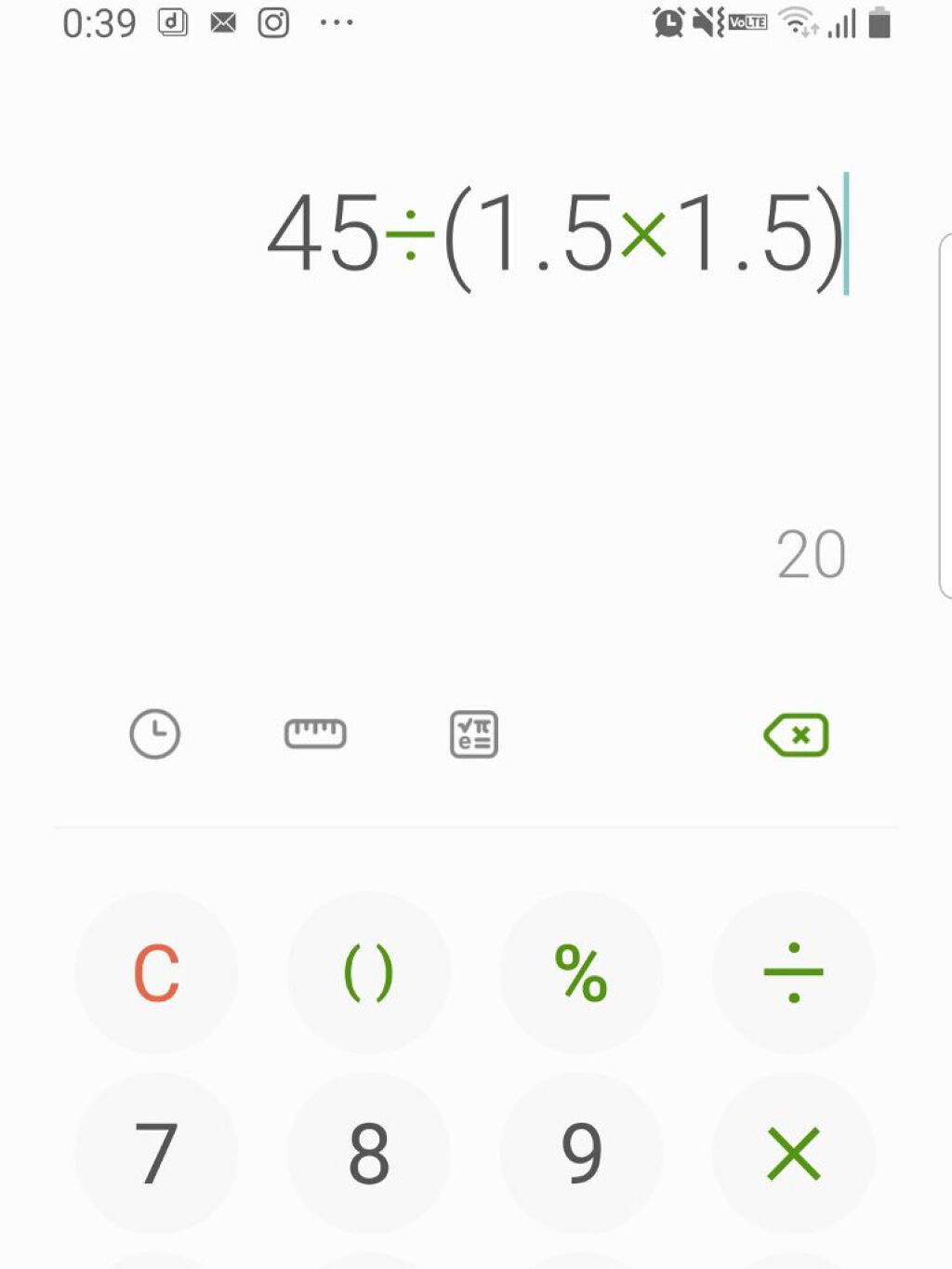The height and width of the screenshot is (1269, 952).
Task: Place the cursor in the expression field
Action: pyautogui.click(x=556, y=235)
